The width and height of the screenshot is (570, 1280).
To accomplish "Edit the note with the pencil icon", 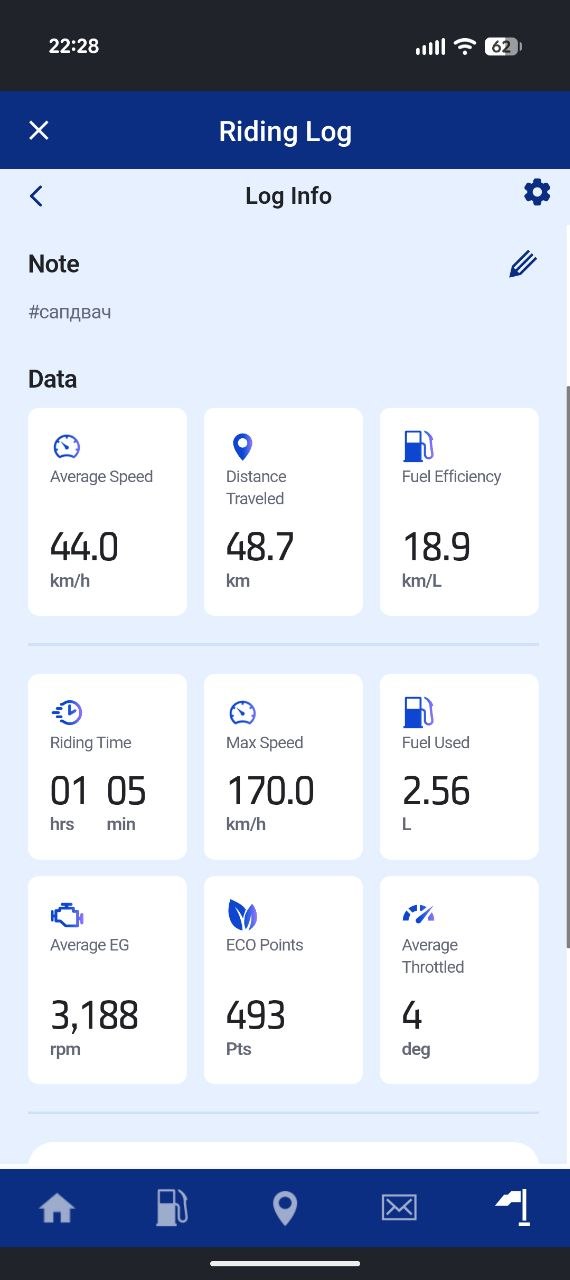I will 523,264.
